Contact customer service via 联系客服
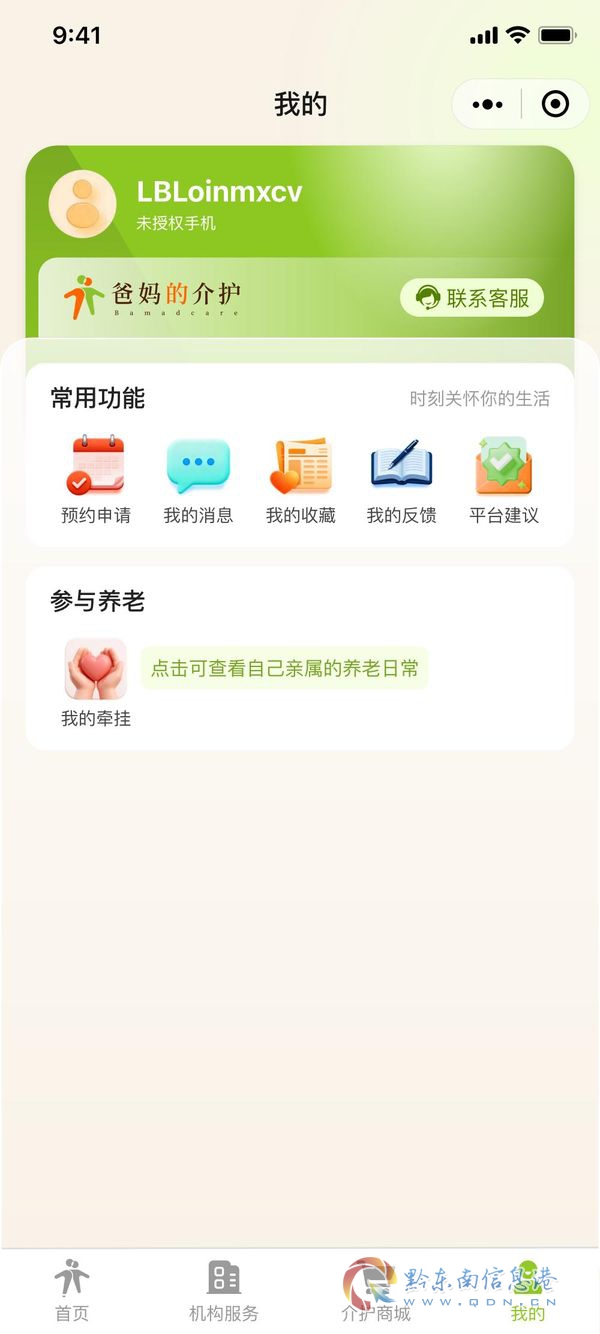This screenshot has height=1334, width=600. (x=472, y=298)
